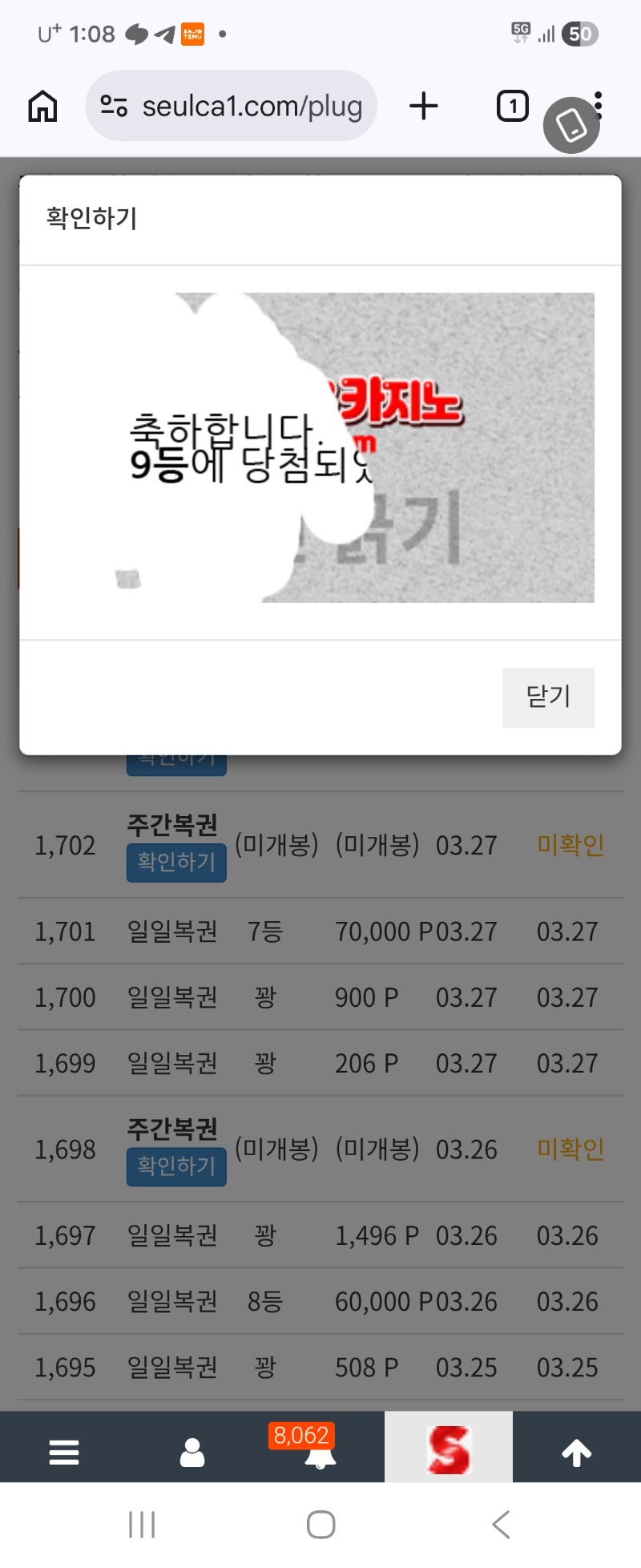The width and height of the screenshot is (641, 1568).
Task: Open a new browser tab
Action: [x=424, y=106]
